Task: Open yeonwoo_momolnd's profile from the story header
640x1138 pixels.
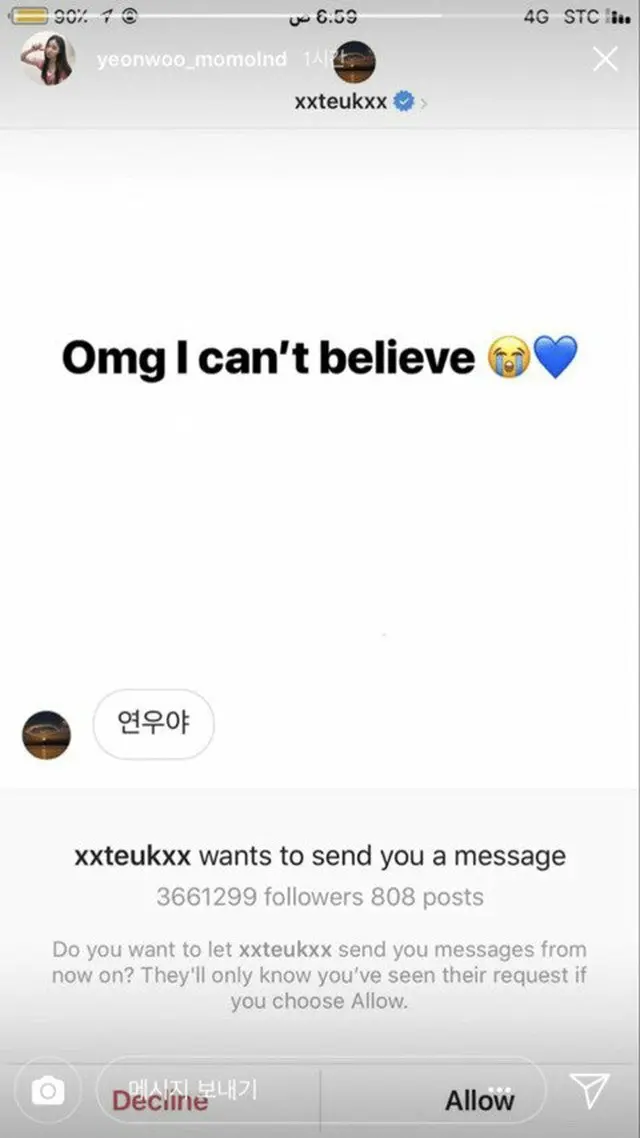Action: (x=192, y=59)
